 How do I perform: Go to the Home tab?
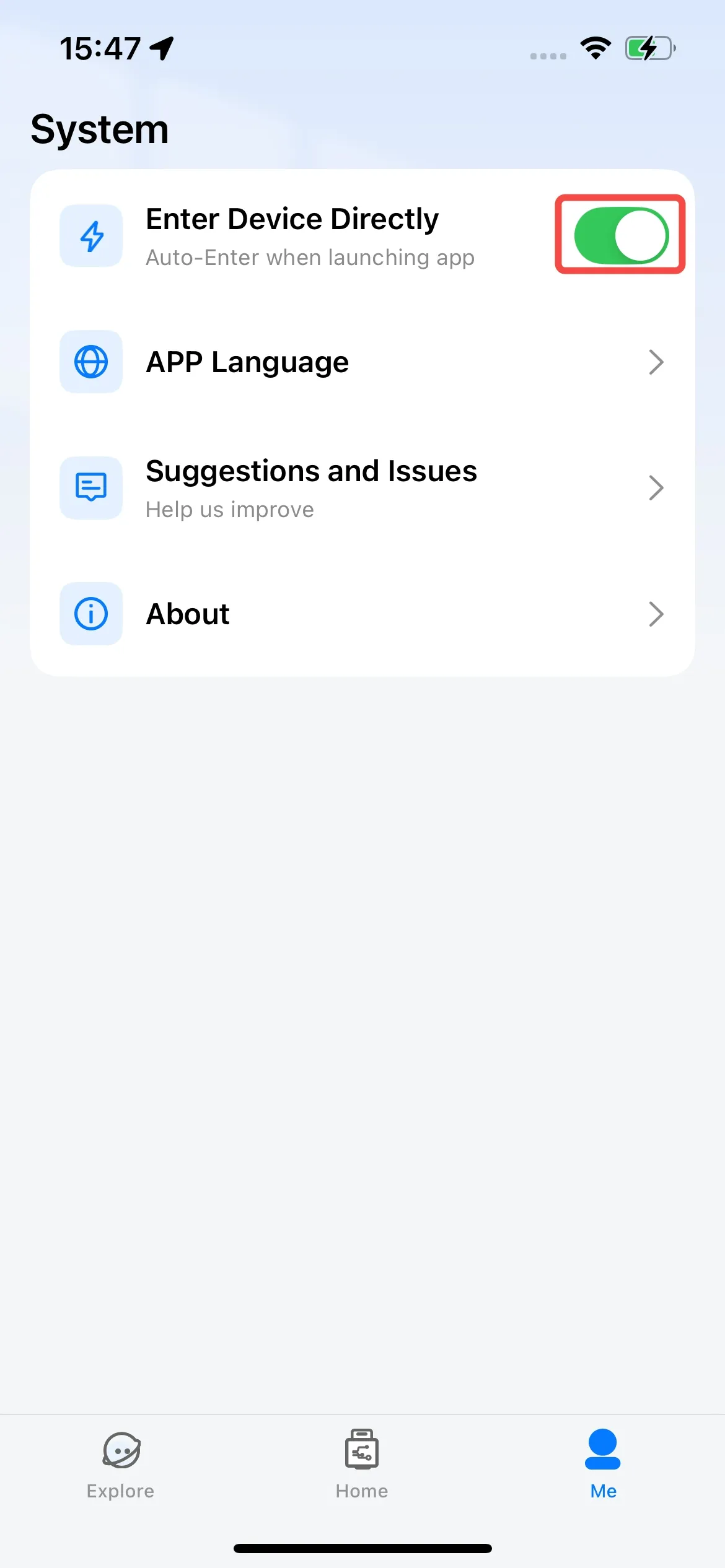click(362, 1464)
